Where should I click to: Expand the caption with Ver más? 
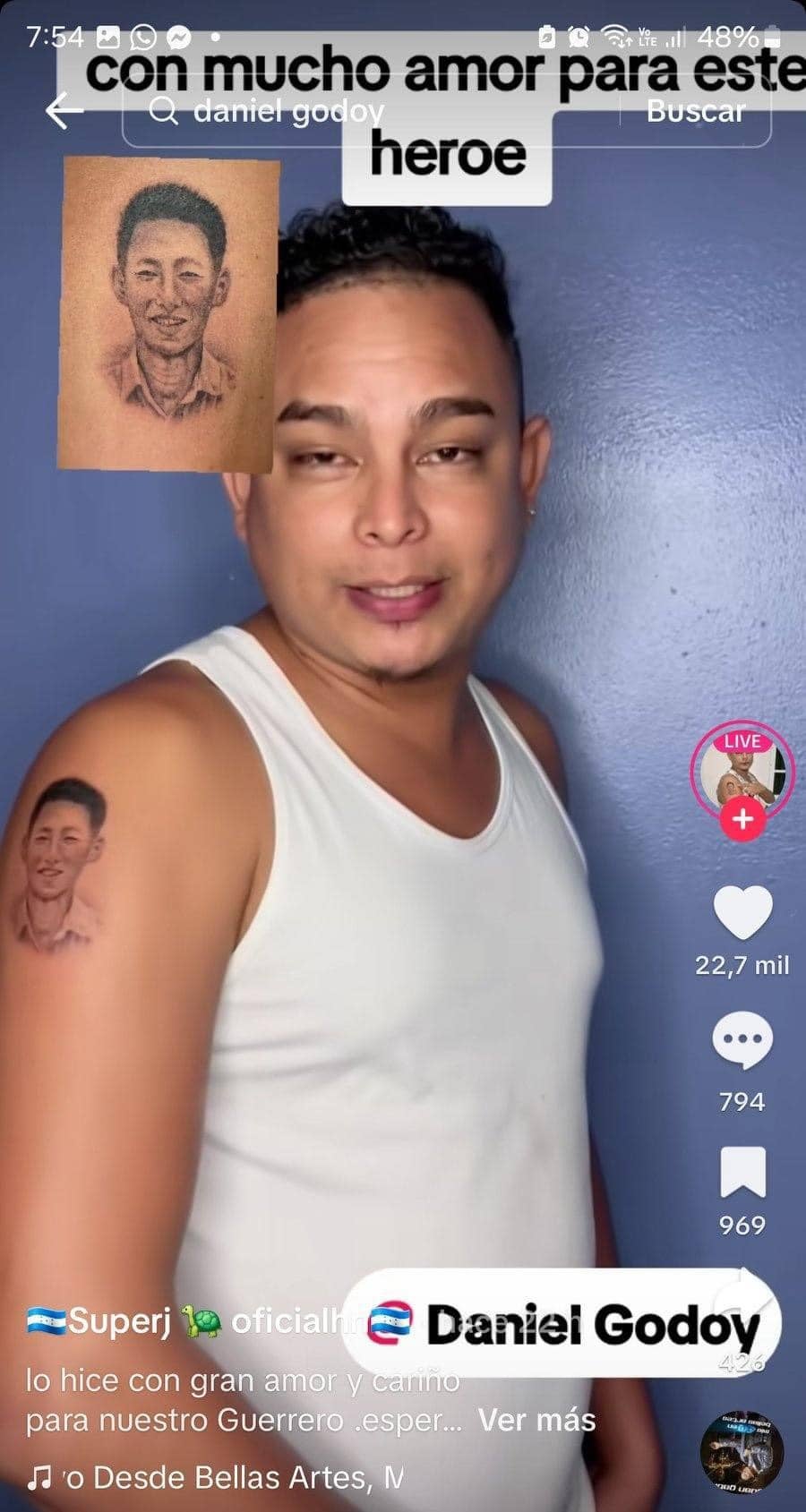pyautogui.click(x=536, y=1420)
